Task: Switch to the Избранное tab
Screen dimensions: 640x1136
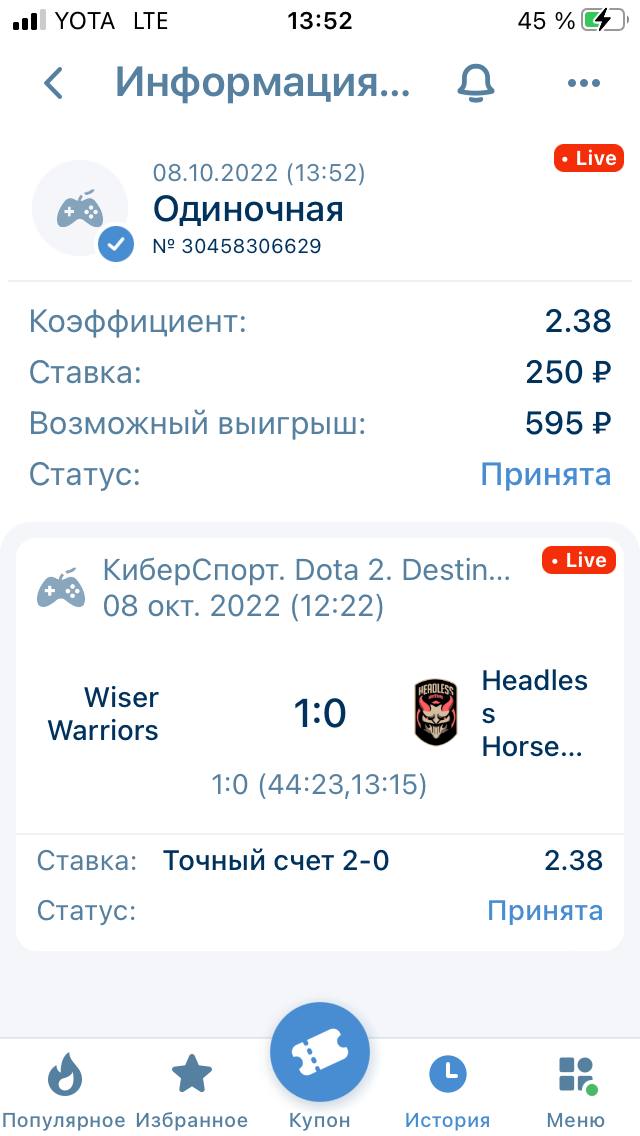Action: pyautogui.click(x=191, y=1089)
